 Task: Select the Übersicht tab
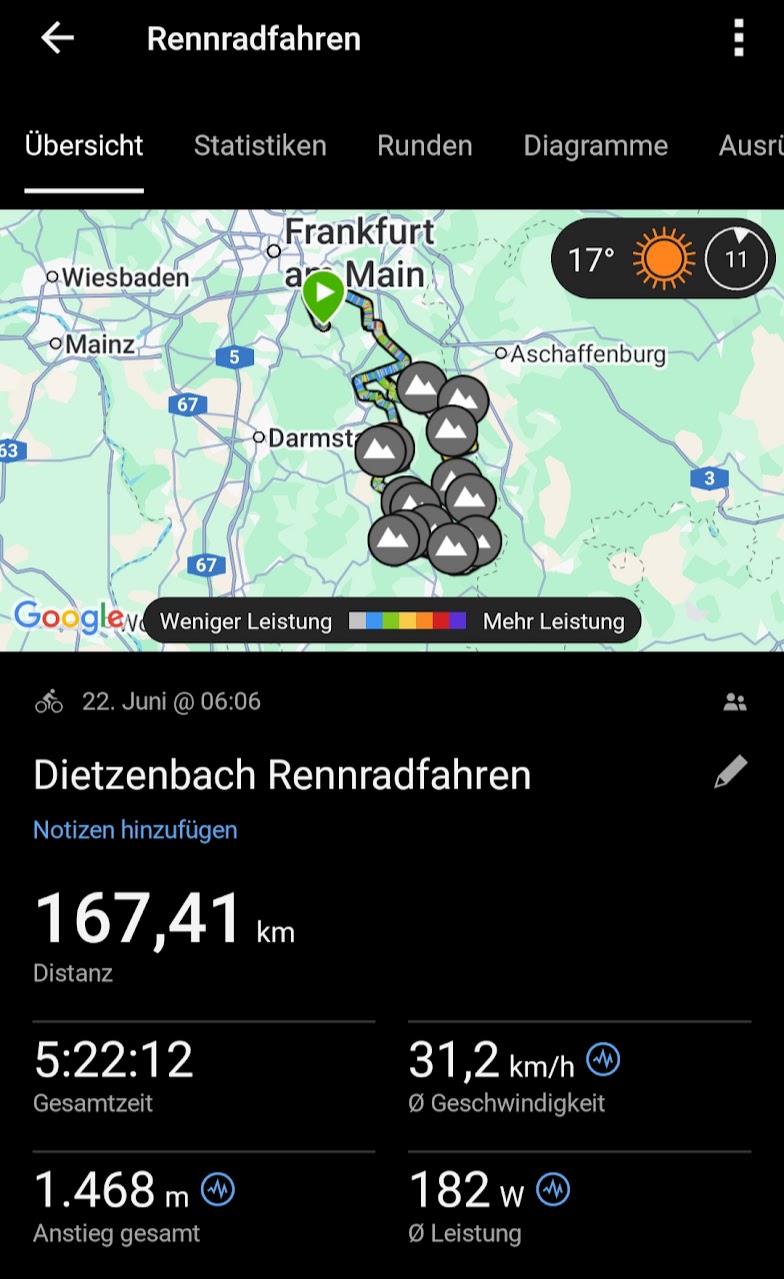84,146
